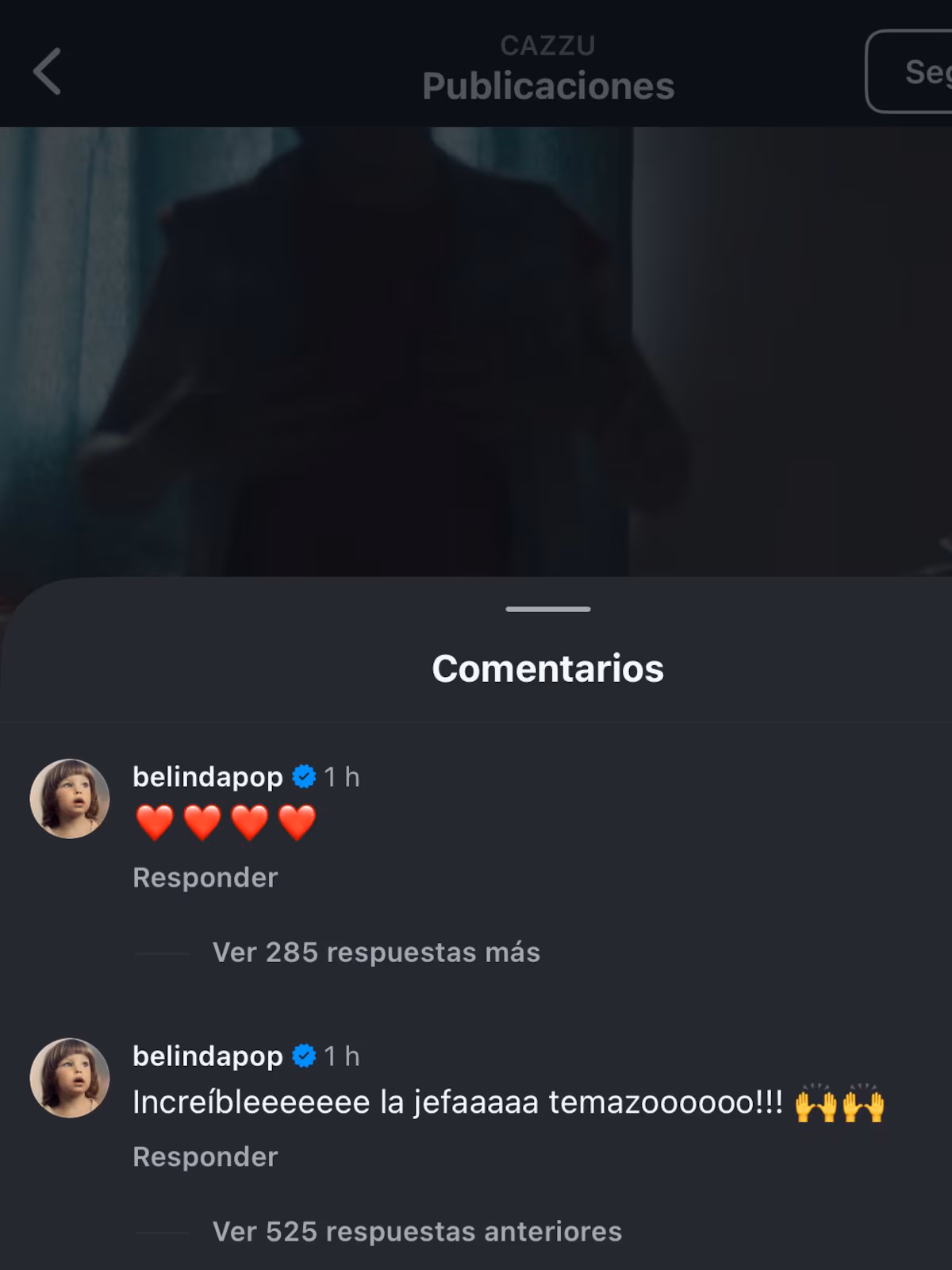Reply to the Increíbleeeeeee la jefaaaaa comment

205,1156
